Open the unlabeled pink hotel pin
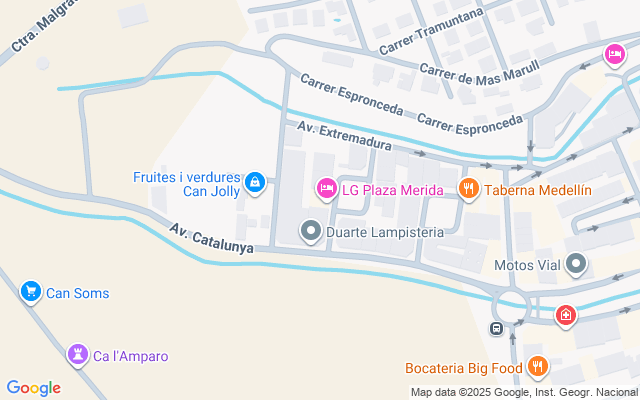Screen dimensions: 640x400 [614, 53]
